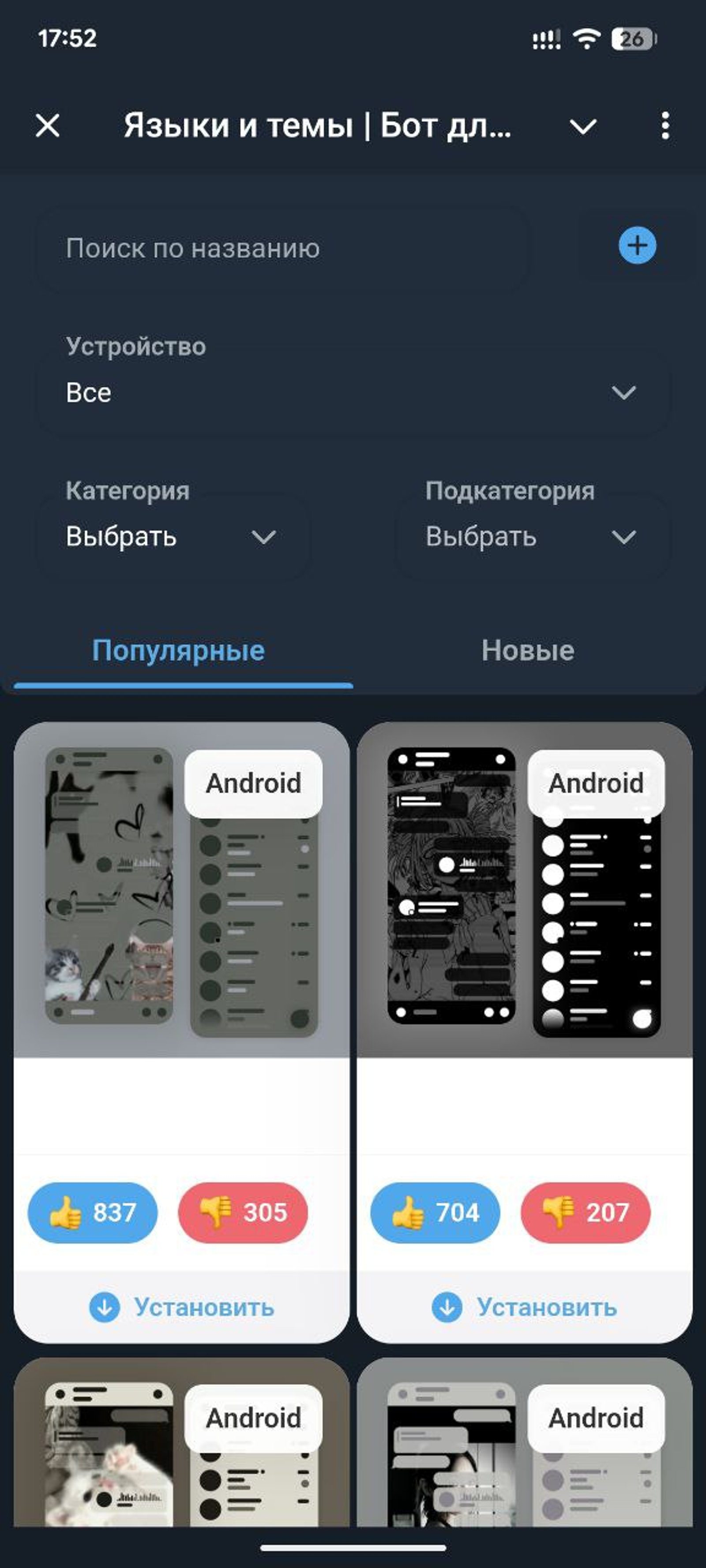Expand the title chevron next to the bot name
Image resolution: width=706 pixels, height=1568 pixels.
tap(582, 126)
